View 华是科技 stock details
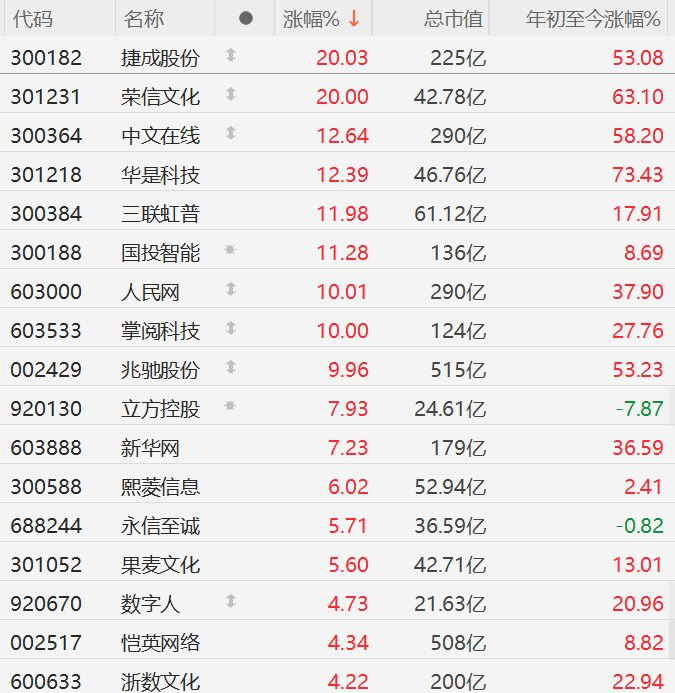The height and width of the screenshot is (693, 675). tap(160, 175)
